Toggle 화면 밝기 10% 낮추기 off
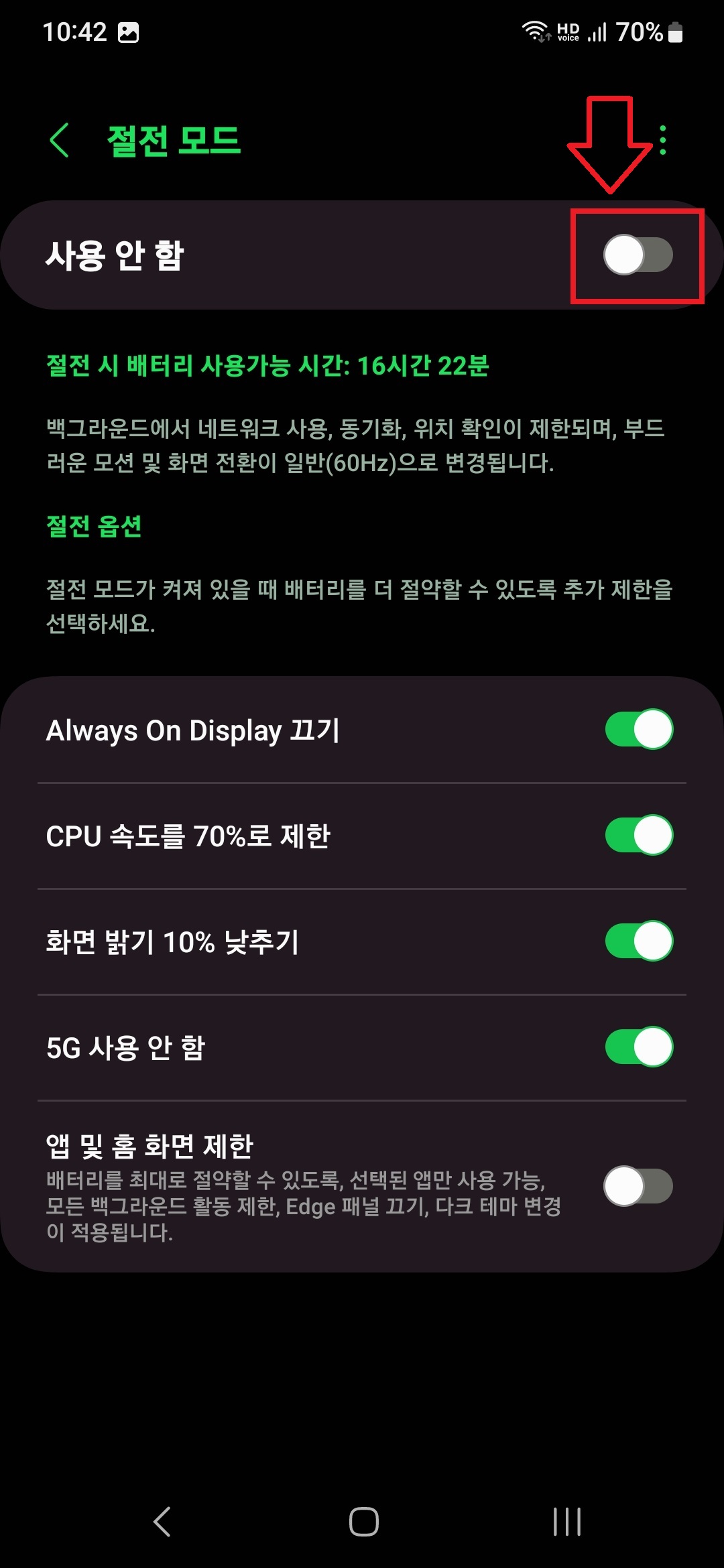 coord(638,941)
